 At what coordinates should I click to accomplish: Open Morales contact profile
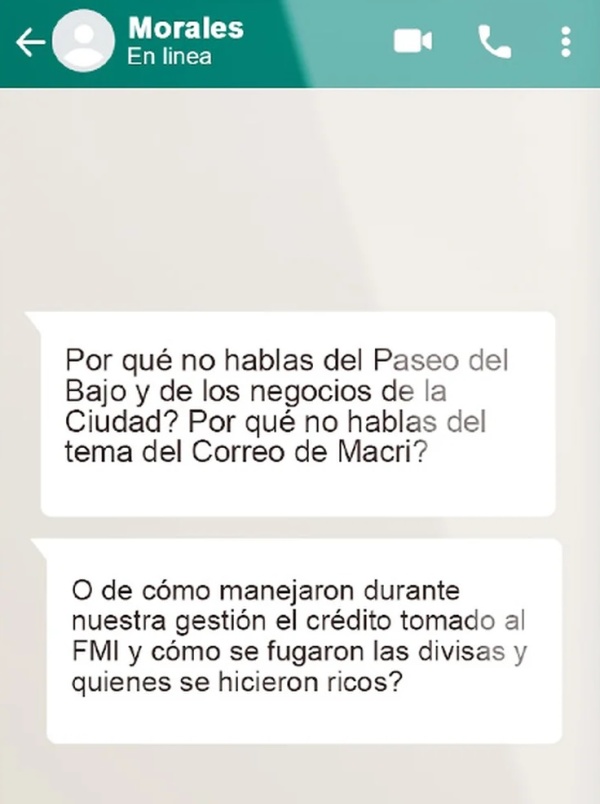click(x=84, y=42)
